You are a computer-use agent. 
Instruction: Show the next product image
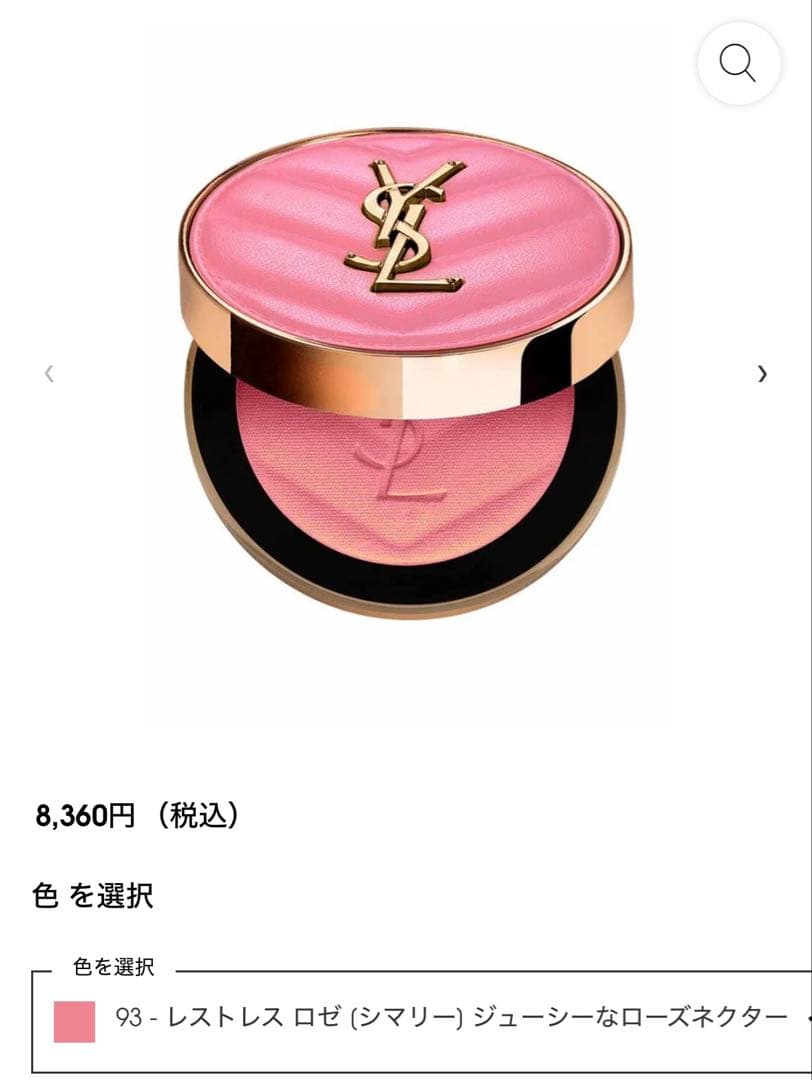click(x=762, y=374)
